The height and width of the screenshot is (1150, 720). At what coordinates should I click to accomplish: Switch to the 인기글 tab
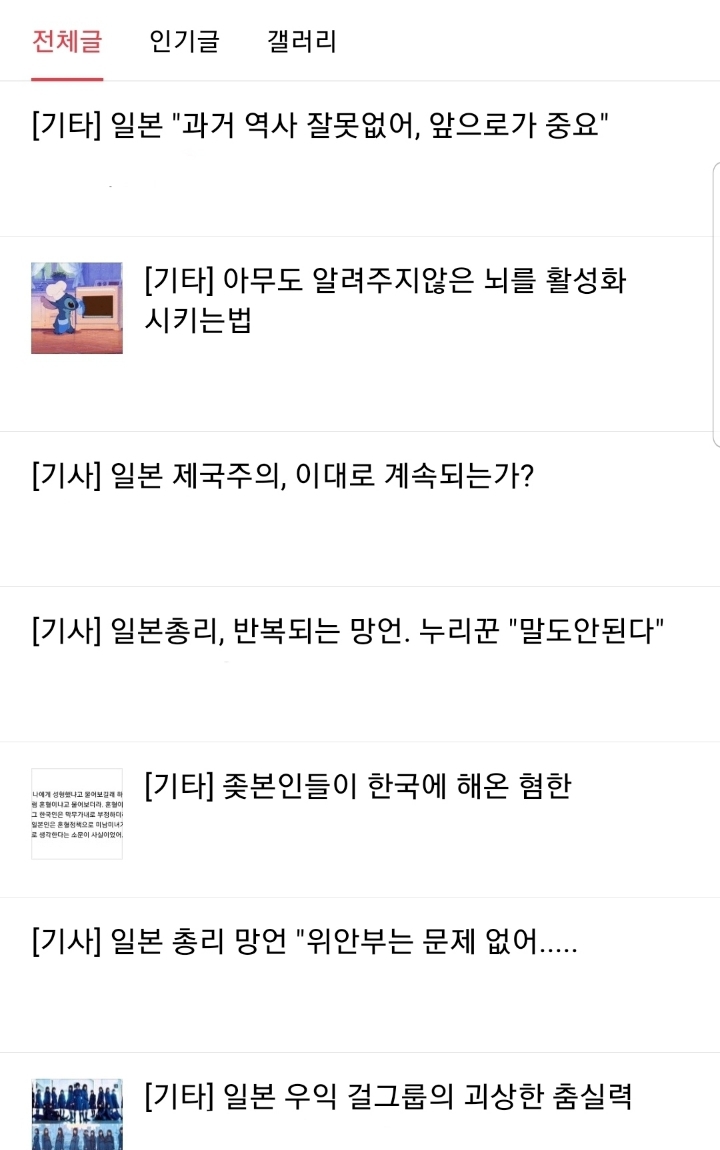click(184, 41)
